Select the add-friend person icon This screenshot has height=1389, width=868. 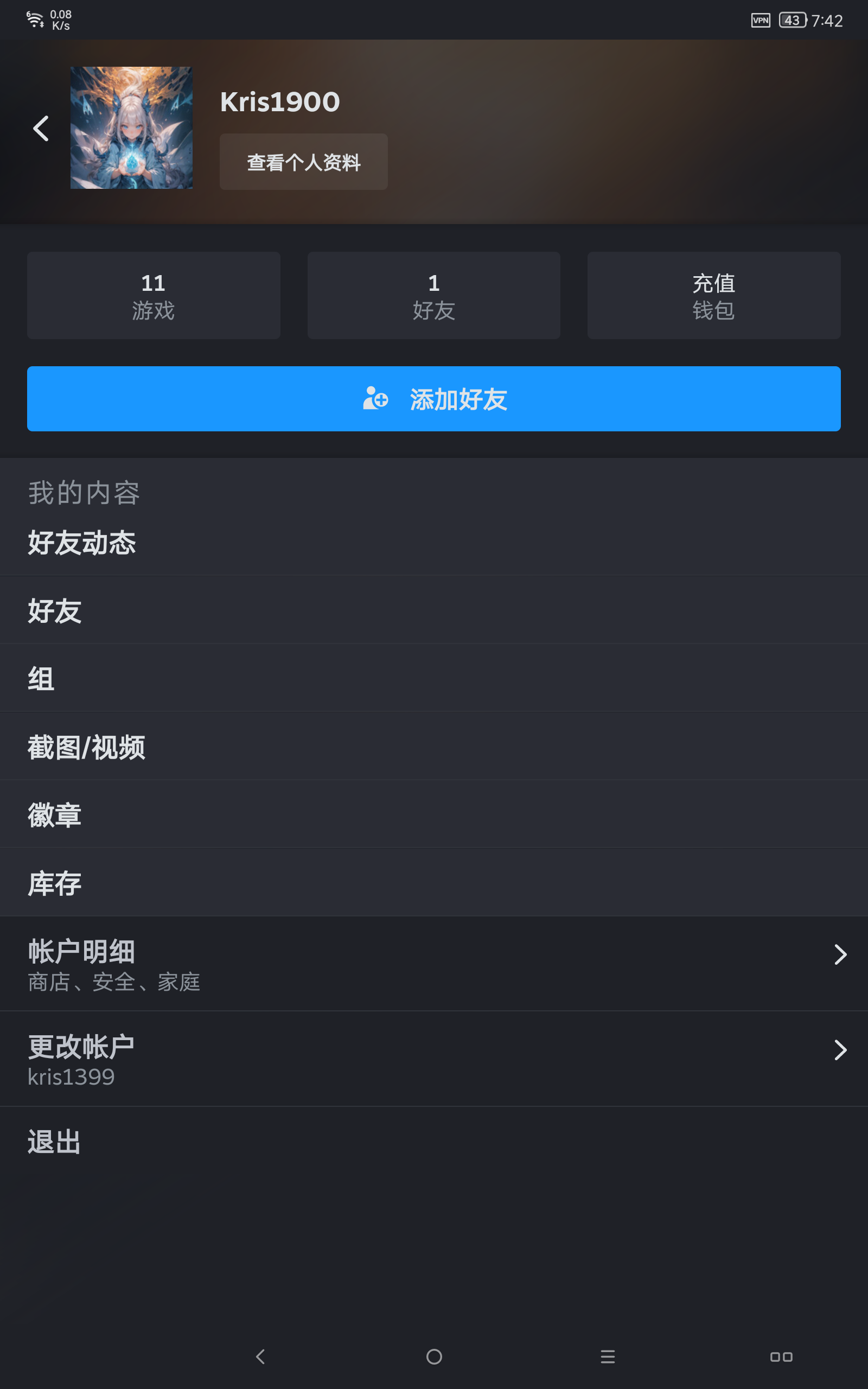click(375, 399)
